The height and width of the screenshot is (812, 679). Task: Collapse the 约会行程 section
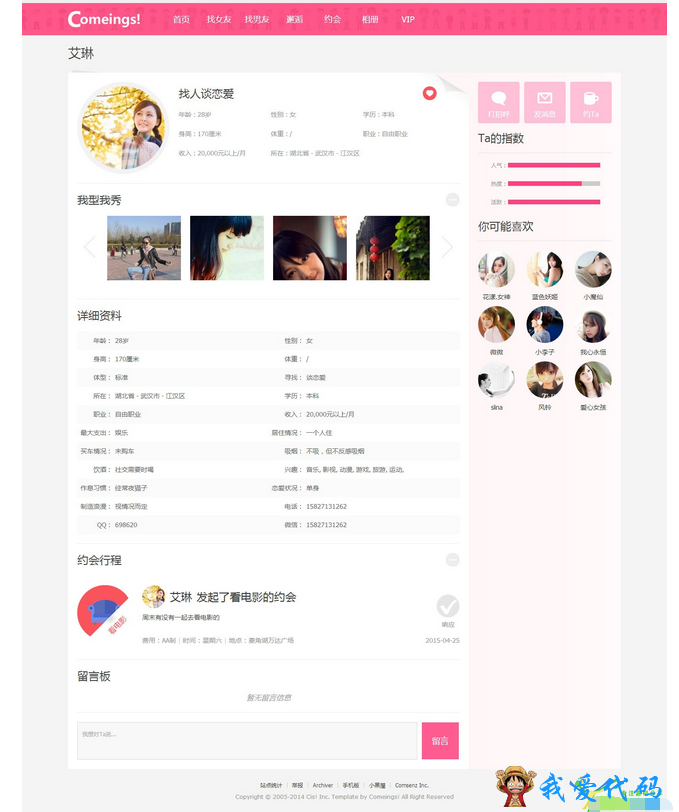(452, 560)
